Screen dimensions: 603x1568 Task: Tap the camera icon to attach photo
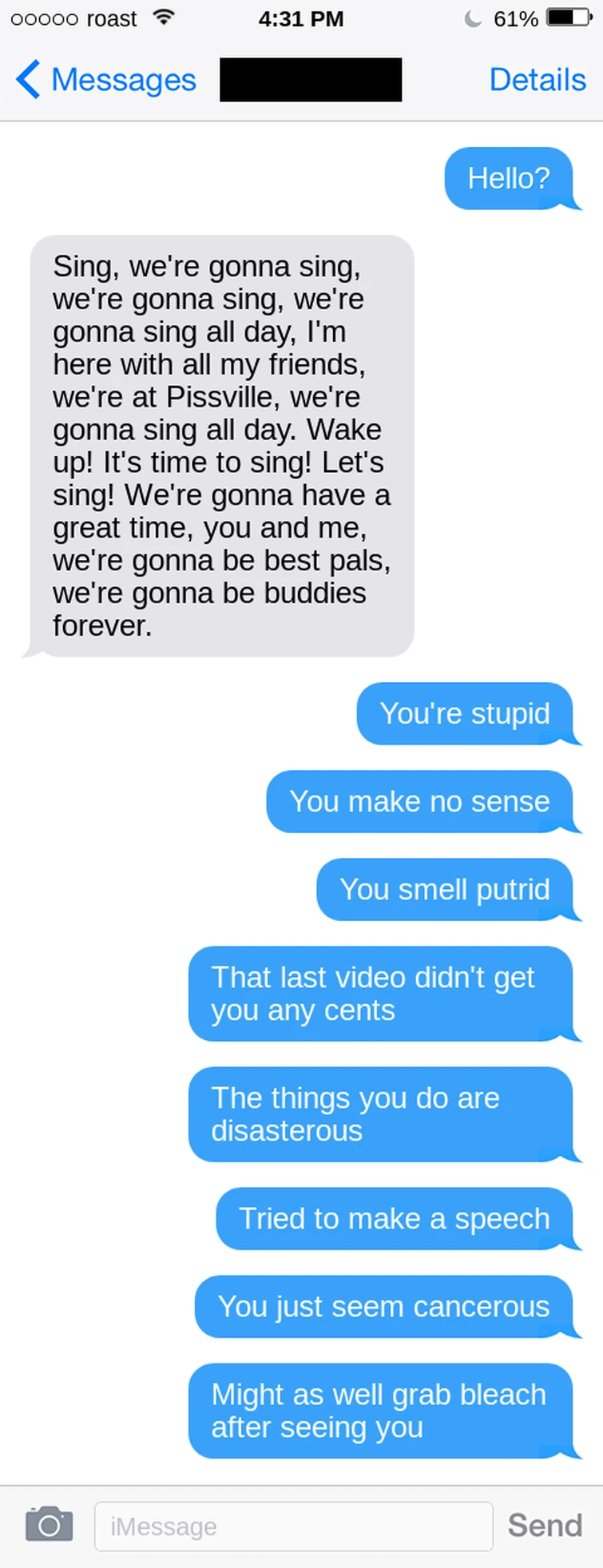coord(49,1524)
